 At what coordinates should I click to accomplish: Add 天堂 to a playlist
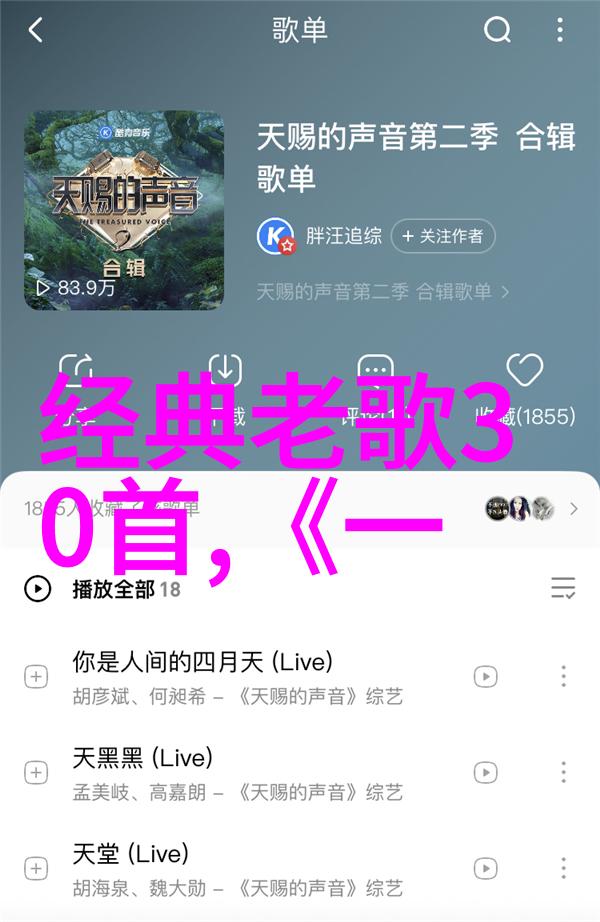tap(37, 868)
